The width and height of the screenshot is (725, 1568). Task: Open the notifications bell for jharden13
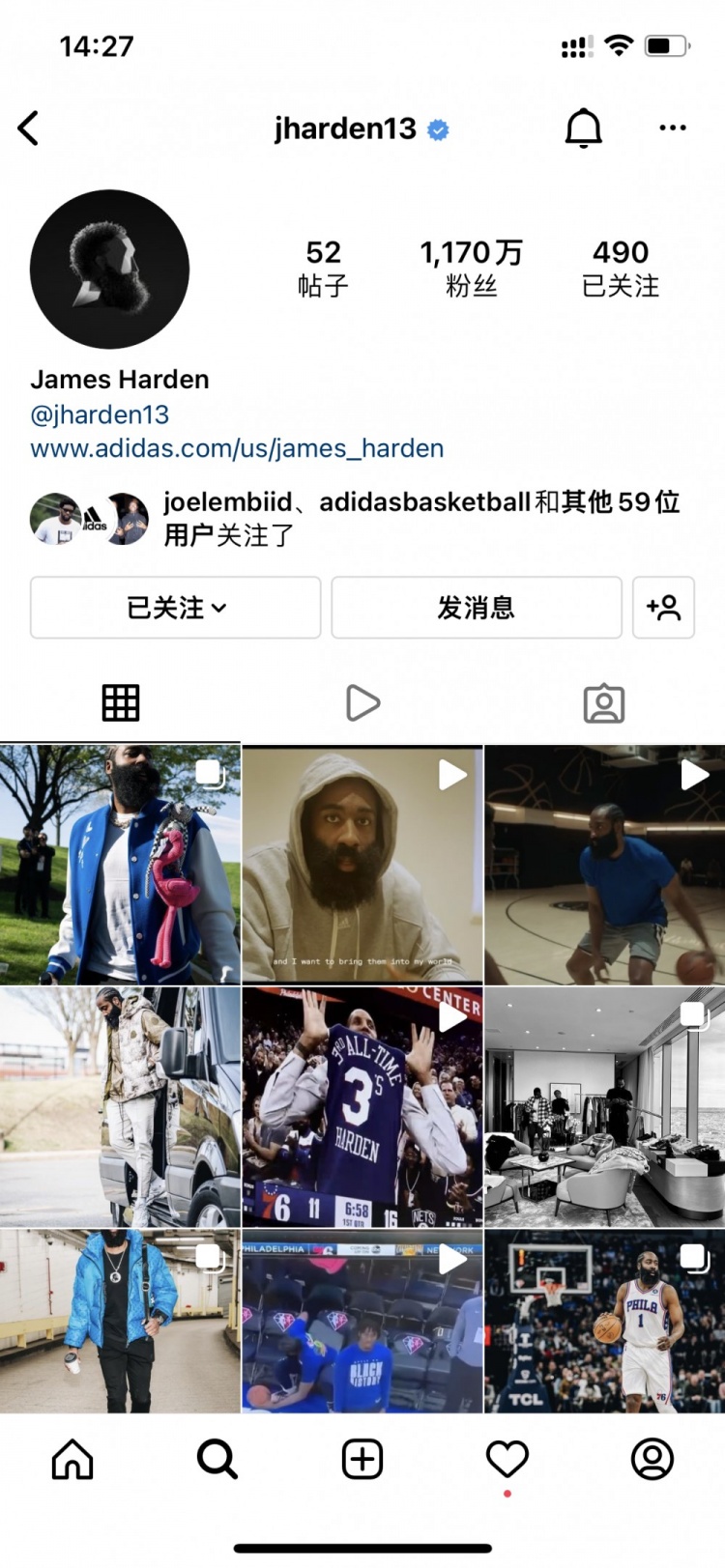tap(583, 128)
